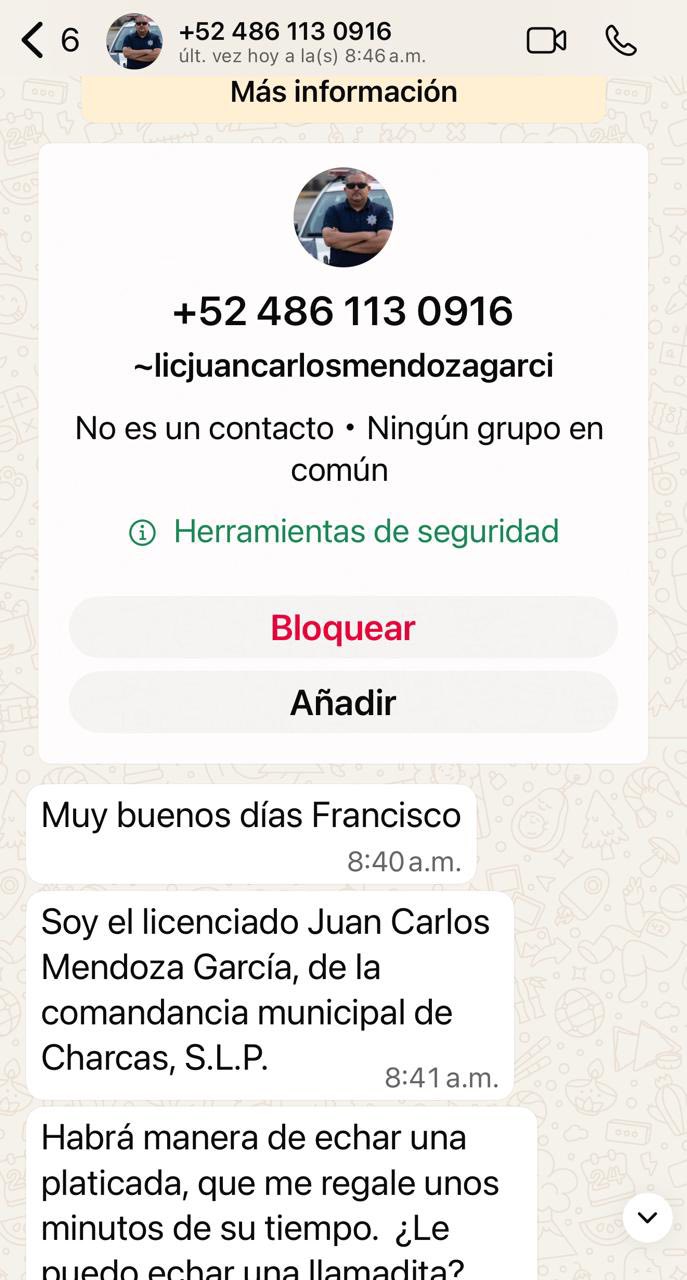Add the number with Añadir
The image size is (687, 1280).
pos(343,702)
